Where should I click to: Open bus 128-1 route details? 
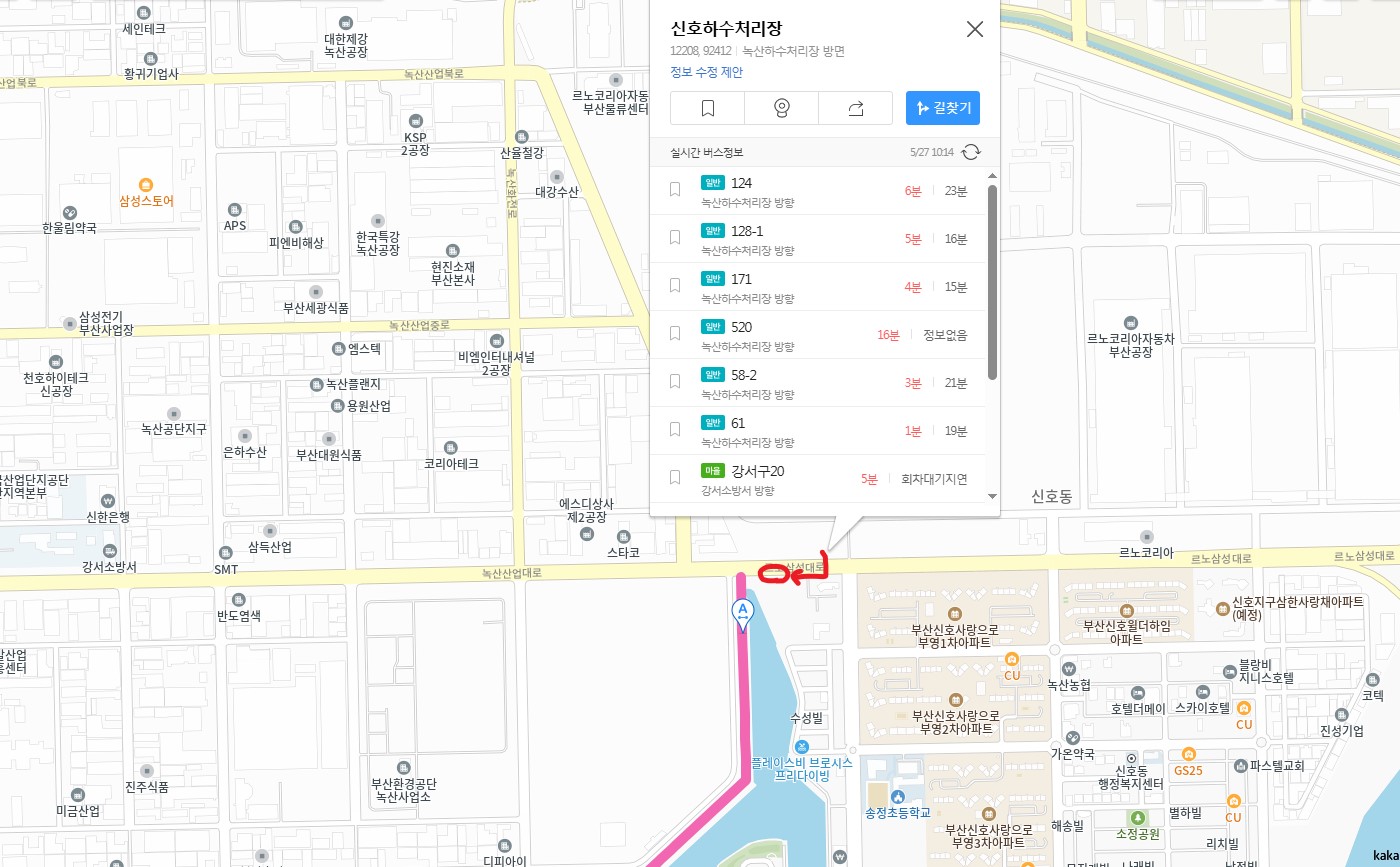point(747,231)
